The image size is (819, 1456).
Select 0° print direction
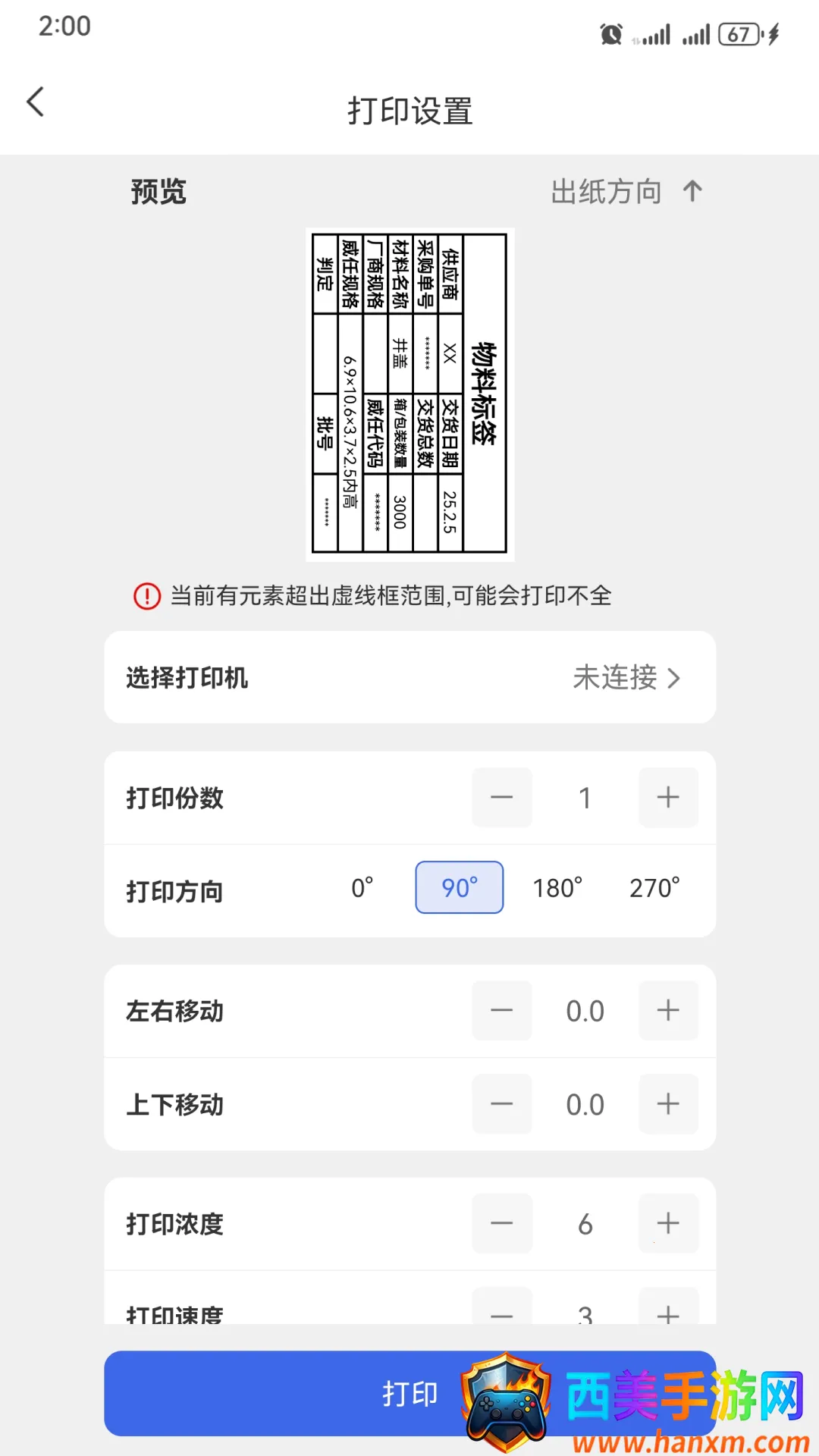[x=362, y=887]
